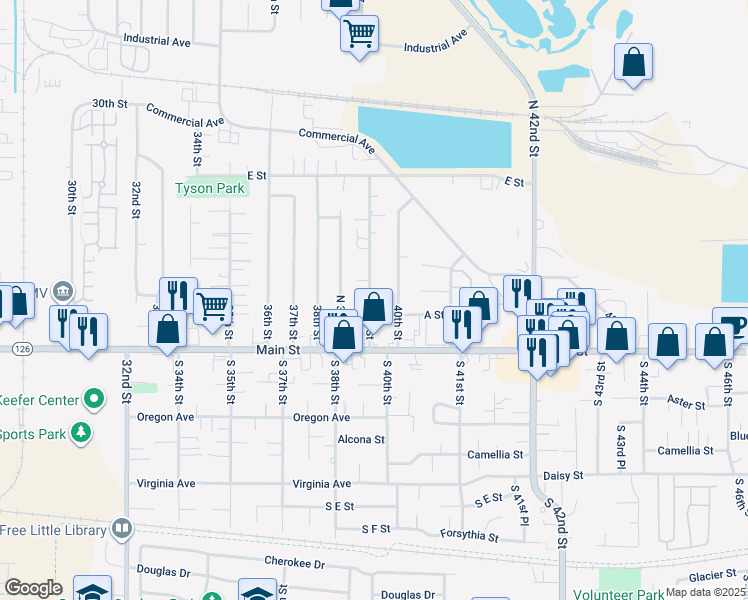The height and width of the screenshot is (600, 748).
Task: Open the Free Little Library marker
Action: click(x=122, y=527)
